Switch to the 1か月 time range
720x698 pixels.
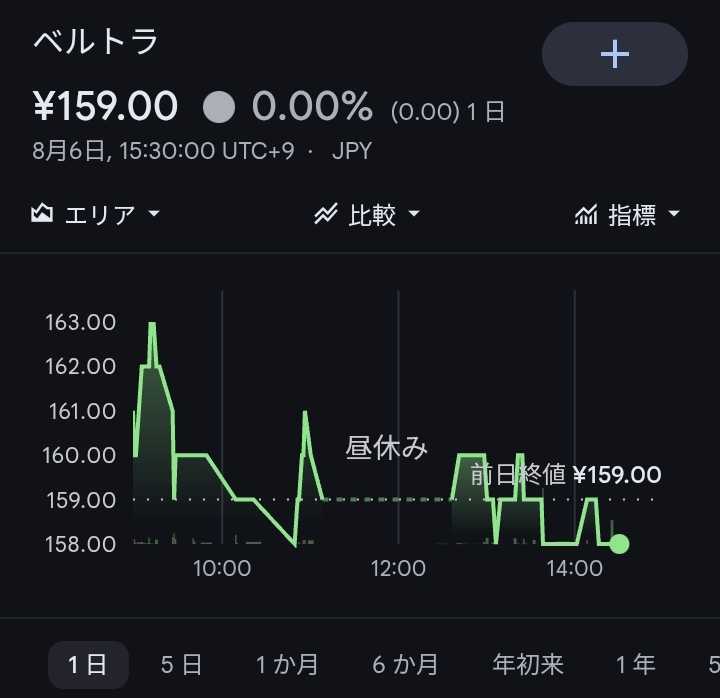coord(287,664)
